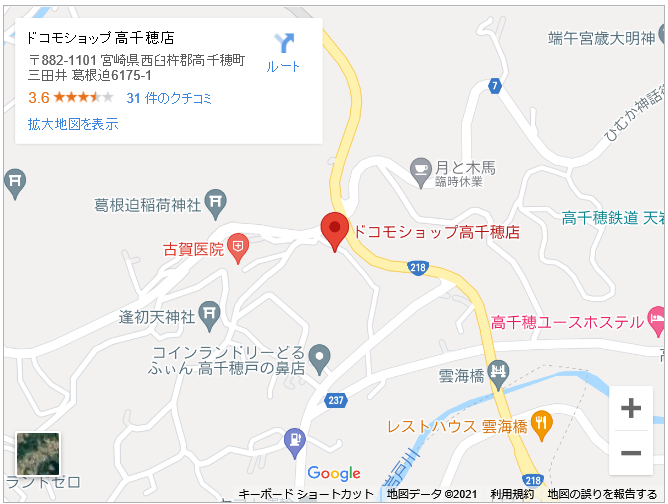Tap the コインランドリー place marker

click(x=319, y=356)
